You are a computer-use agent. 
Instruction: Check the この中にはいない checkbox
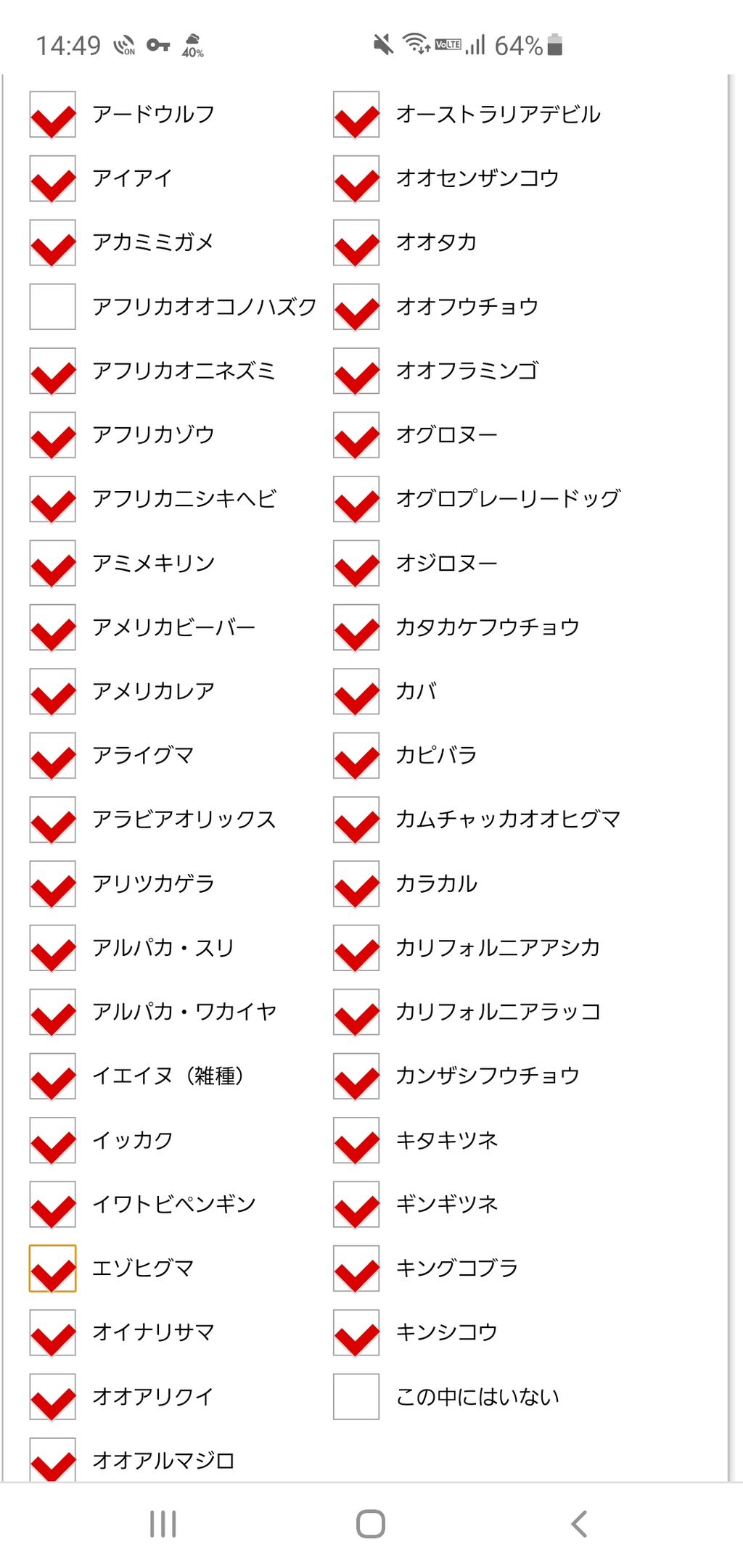pos(355,1396)
